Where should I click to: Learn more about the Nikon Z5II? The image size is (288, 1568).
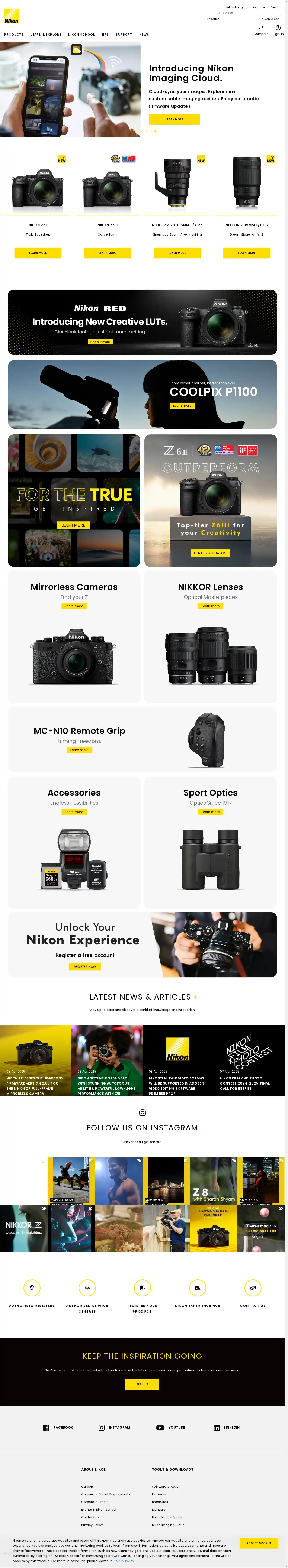click(38, 253)
